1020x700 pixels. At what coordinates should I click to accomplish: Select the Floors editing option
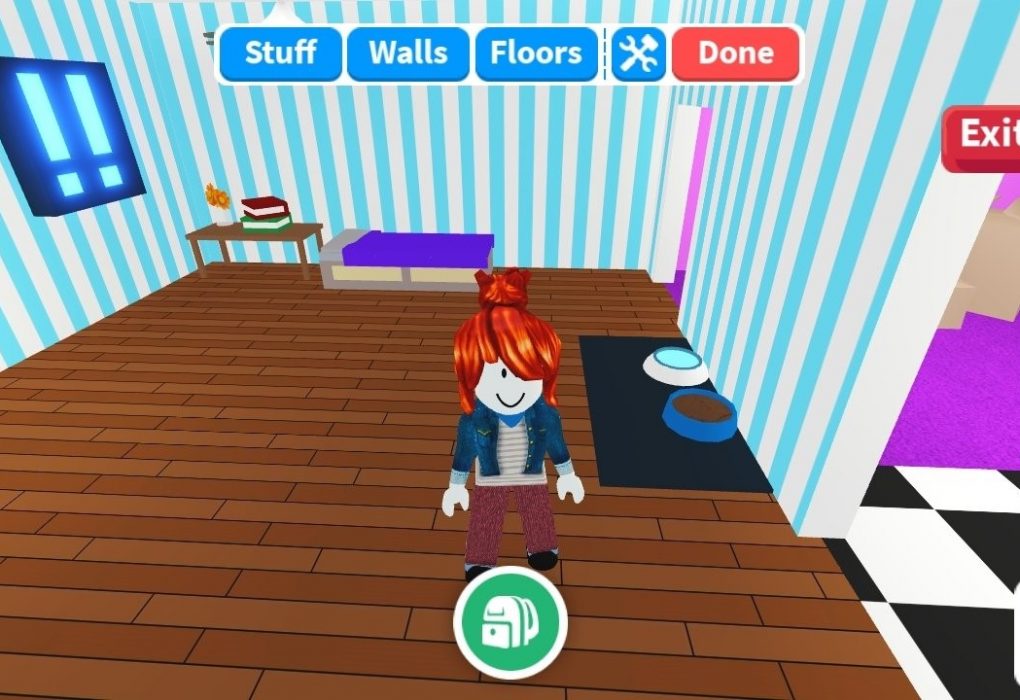pyautogui.click(x=536, y=53)
